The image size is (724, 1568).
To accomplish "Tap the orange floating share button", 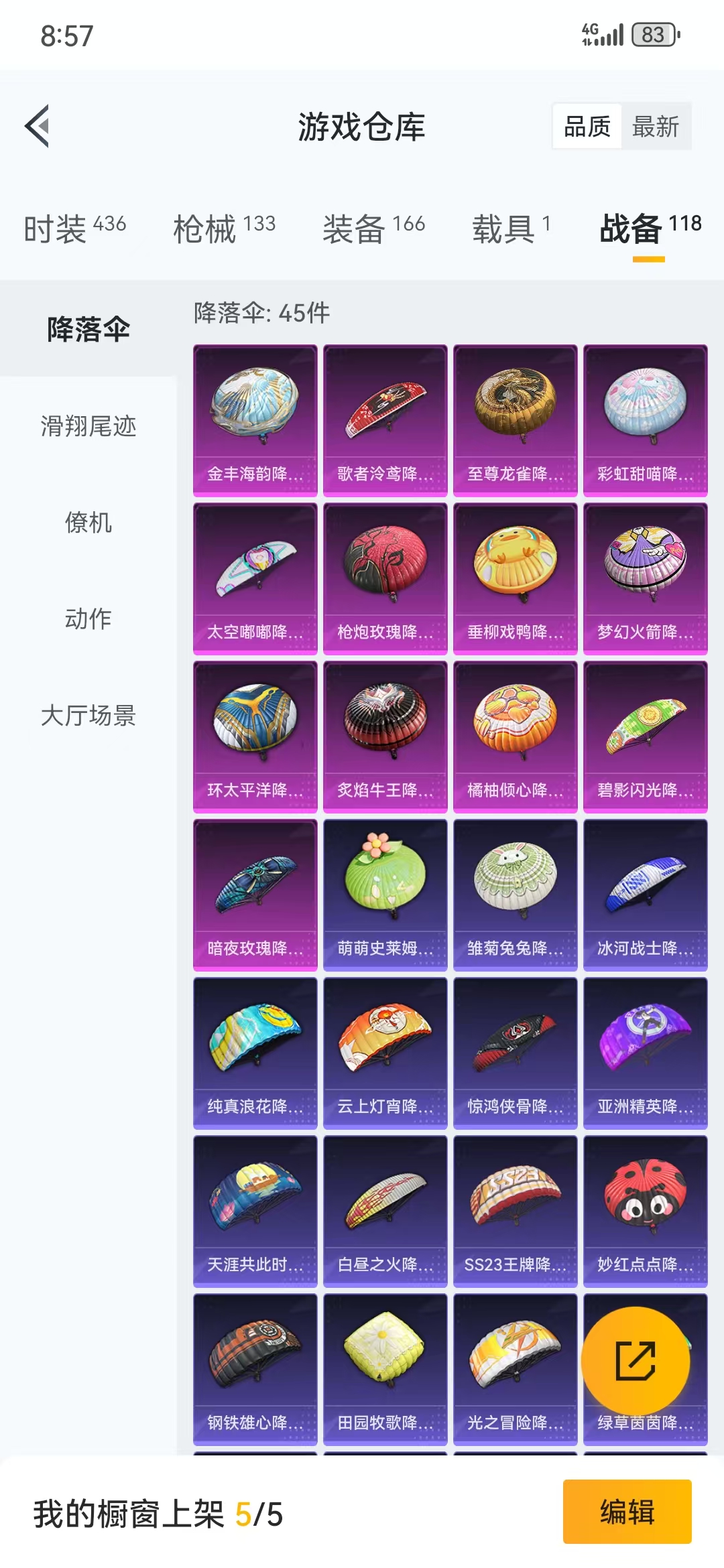I will click(635, 1361).
